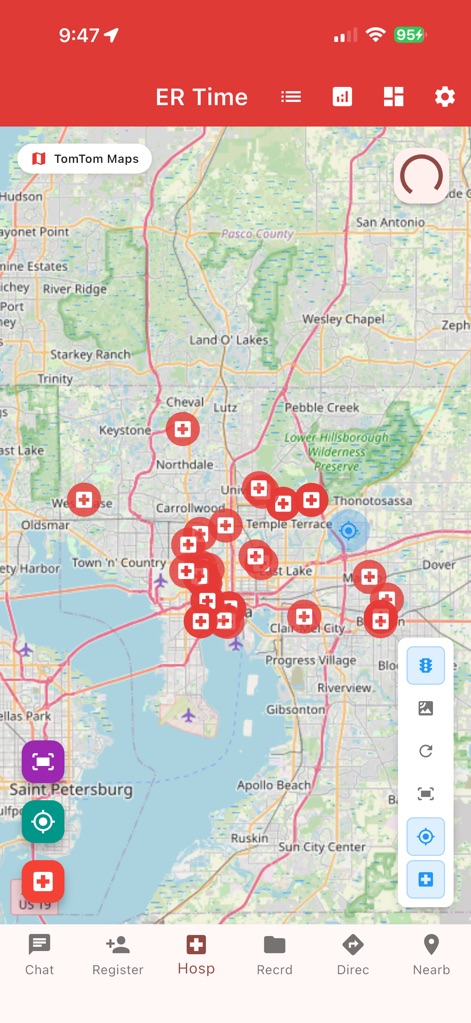The width and height of the screenshot is (471, 1023).
Task: Tap the TomTom Maps chip
Action: (85, 159)
